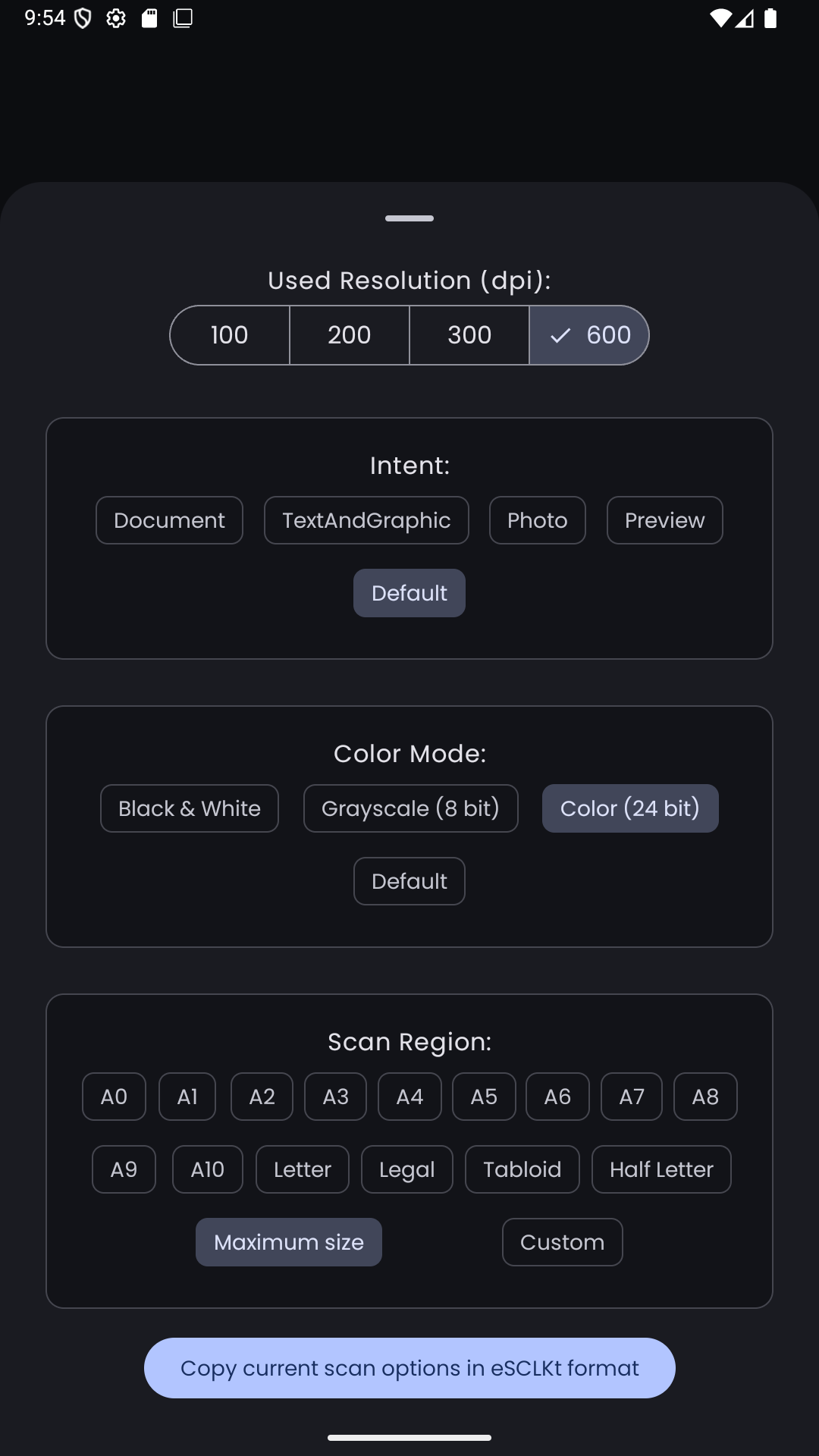
Task: Pick the Preview intent
Action: tap(664, 520)
